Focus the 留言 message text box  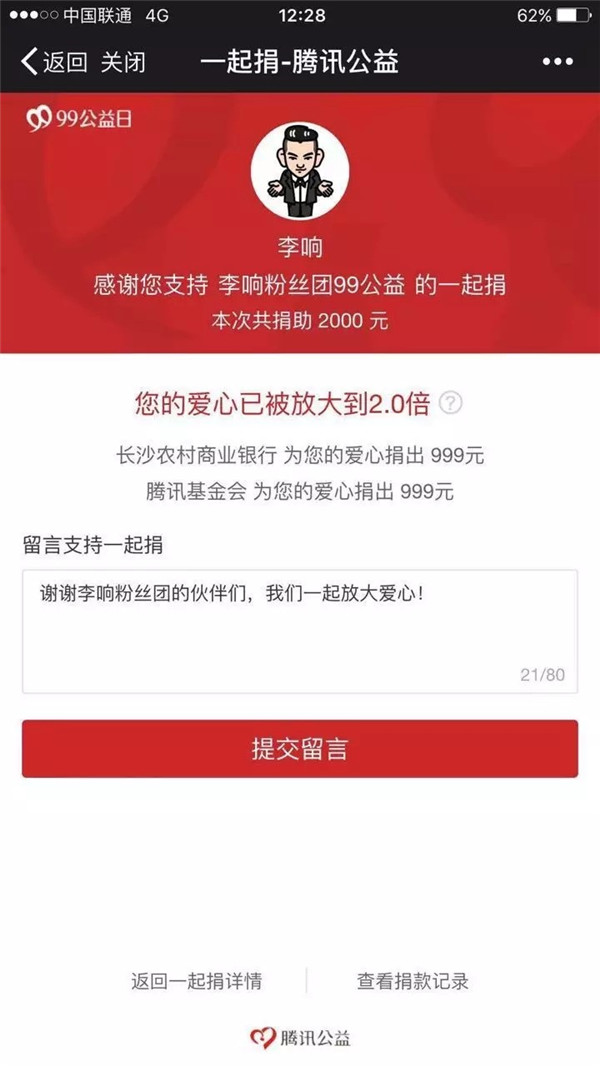299,630
